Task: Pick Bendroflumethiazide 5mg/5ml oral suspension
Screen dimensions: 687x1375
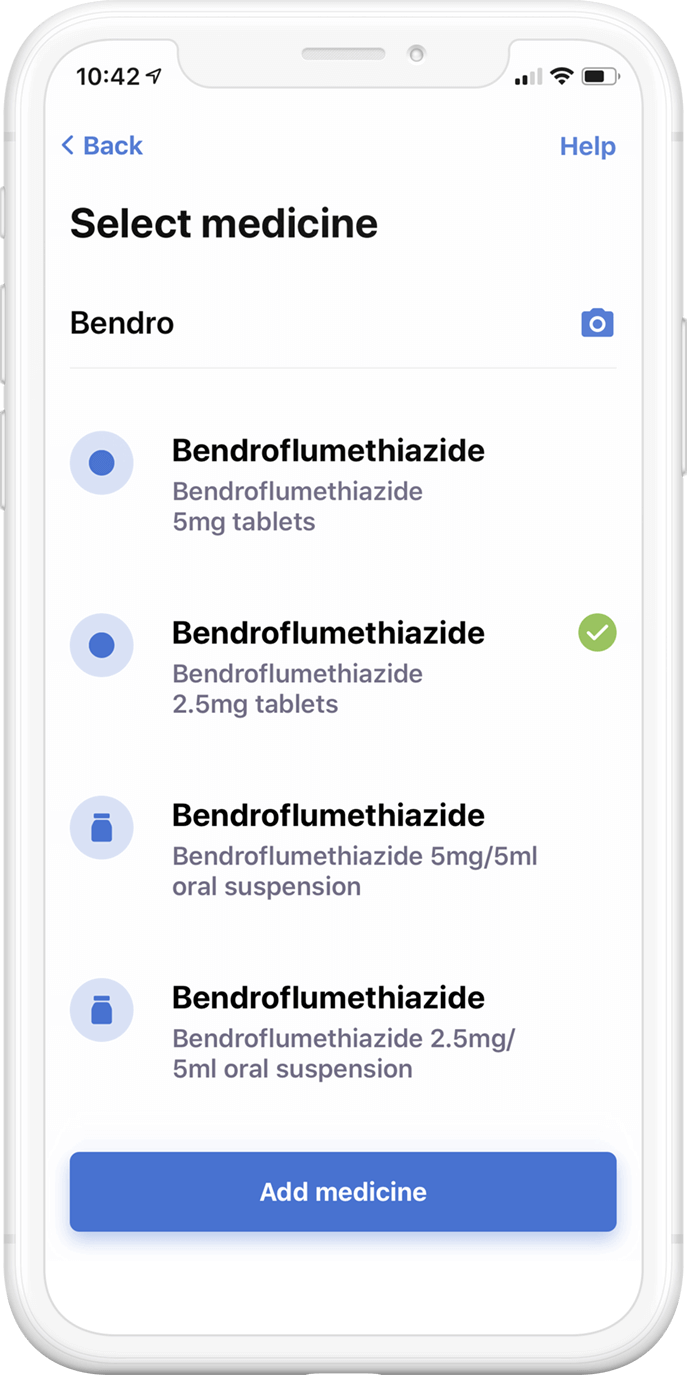Action: 343,849
